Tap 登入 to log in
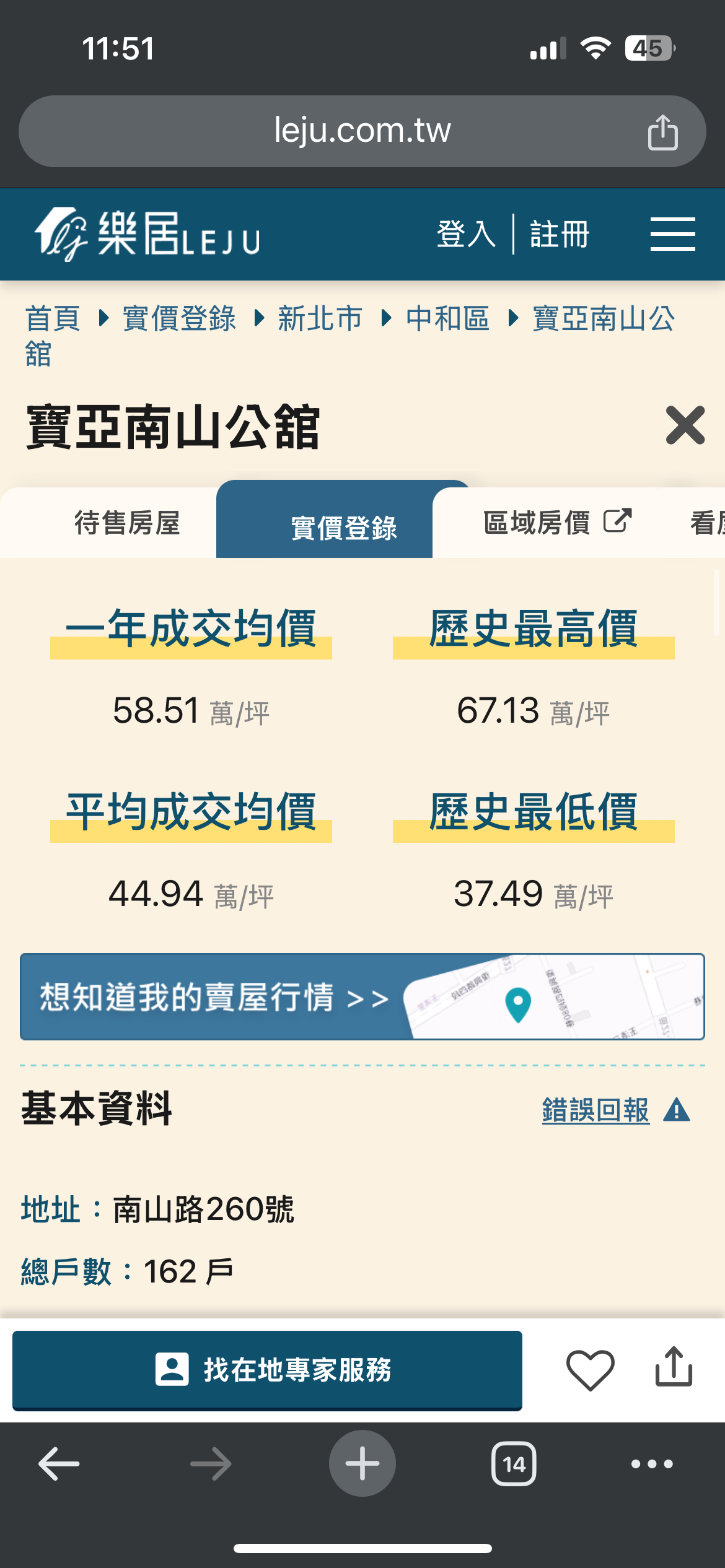This screenshot has height=1568, width=725. click(x=466, y=234)
